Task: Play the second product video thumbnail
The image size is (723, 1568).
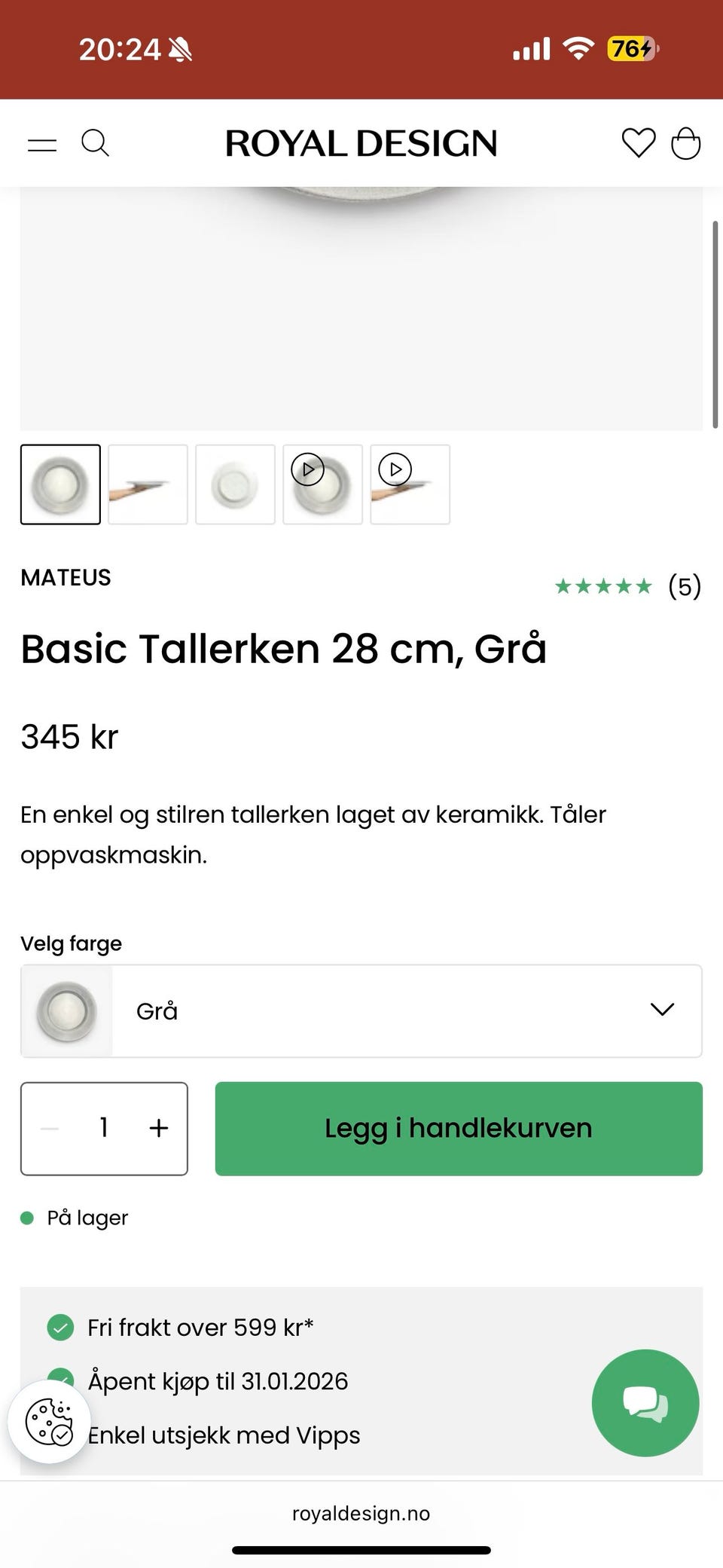Action: (410, 484)
